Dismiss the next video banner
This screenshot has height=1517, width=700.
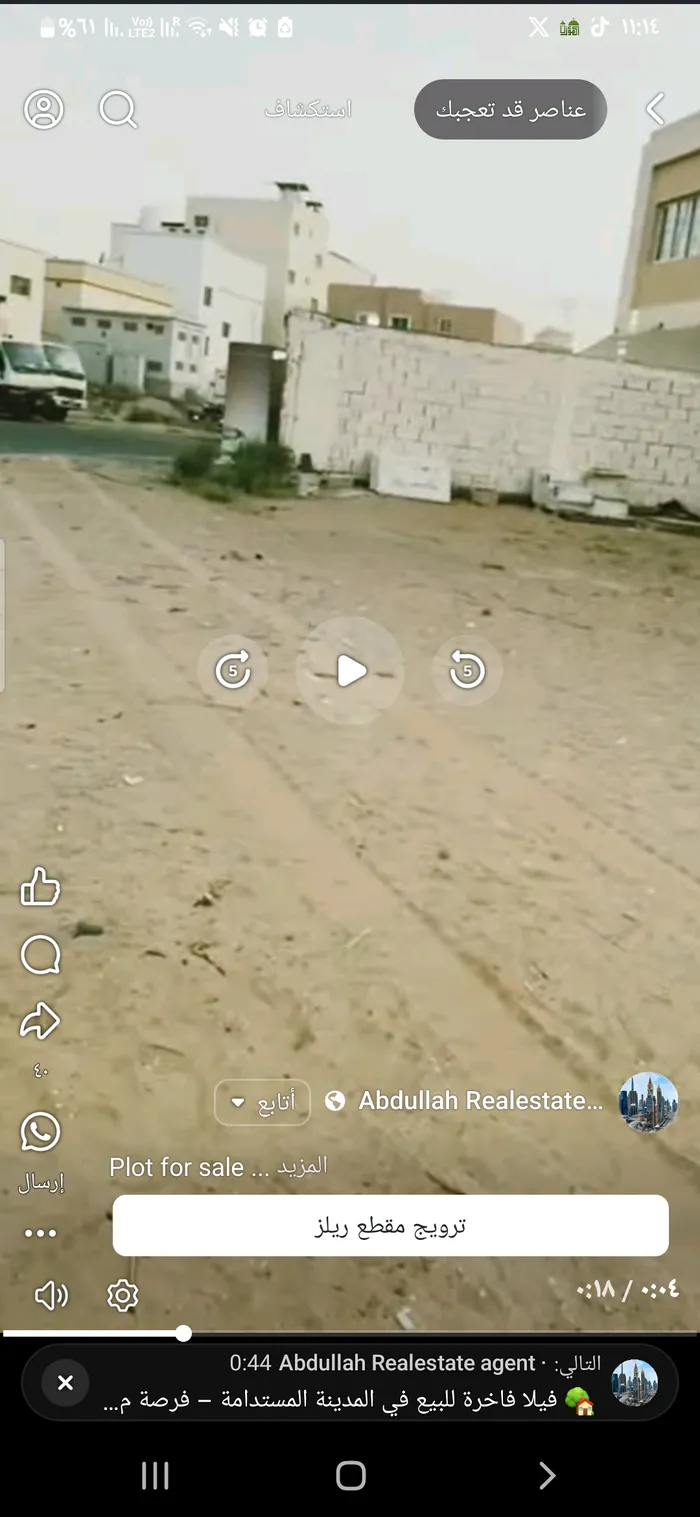[x=66, y=1383]
